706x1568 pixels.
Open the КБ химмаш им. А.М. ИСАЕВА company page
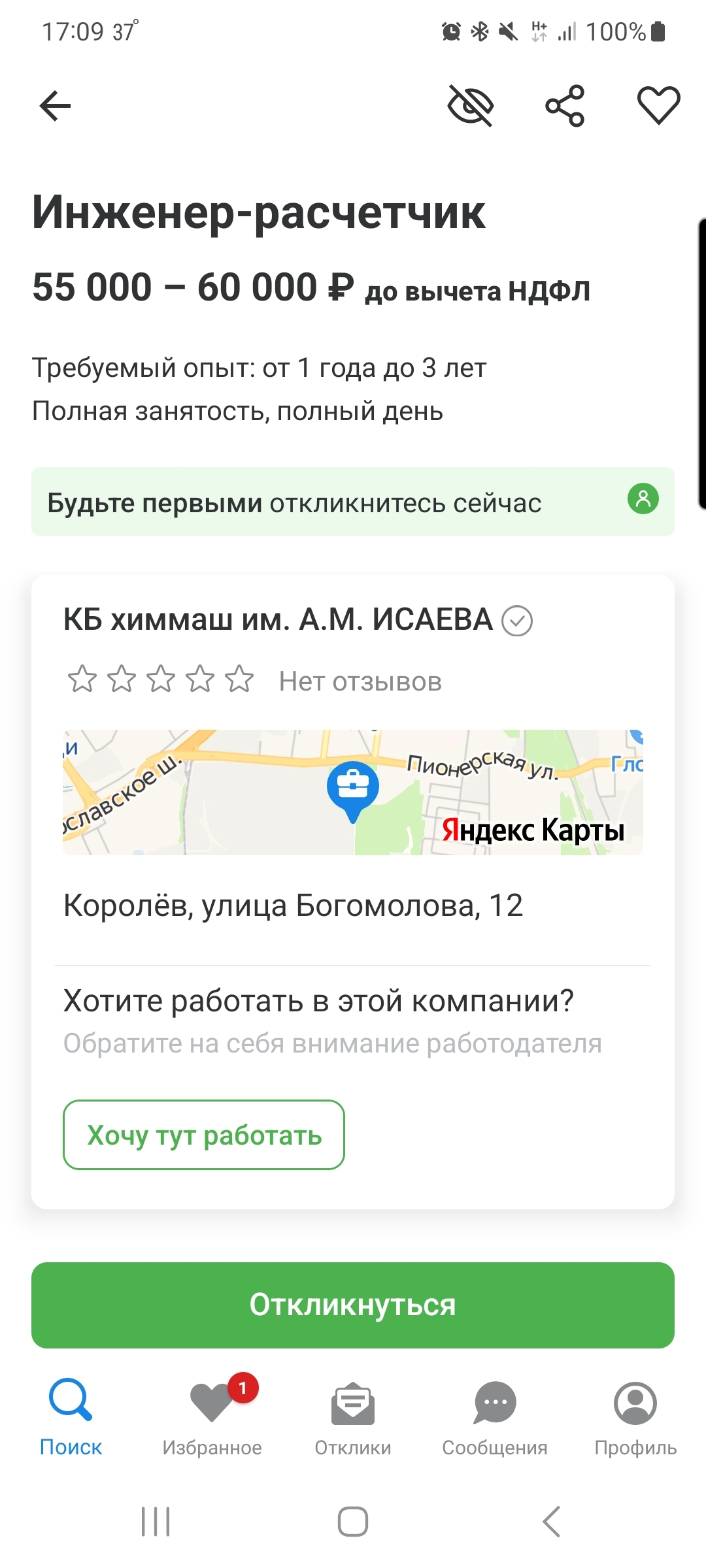[x=278, y=619]
